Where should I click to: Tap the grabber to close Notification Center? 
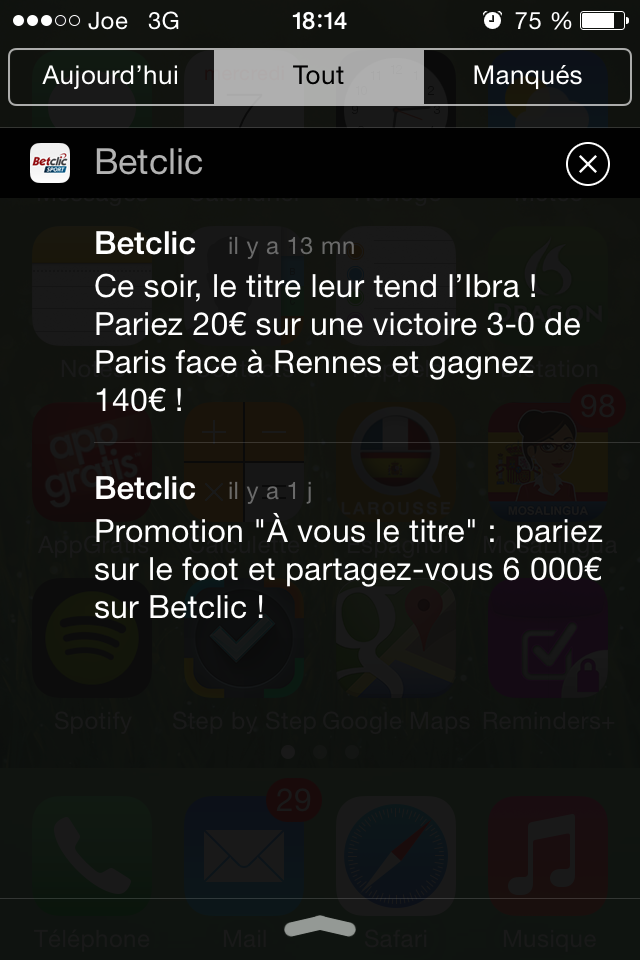pos(320,928)
